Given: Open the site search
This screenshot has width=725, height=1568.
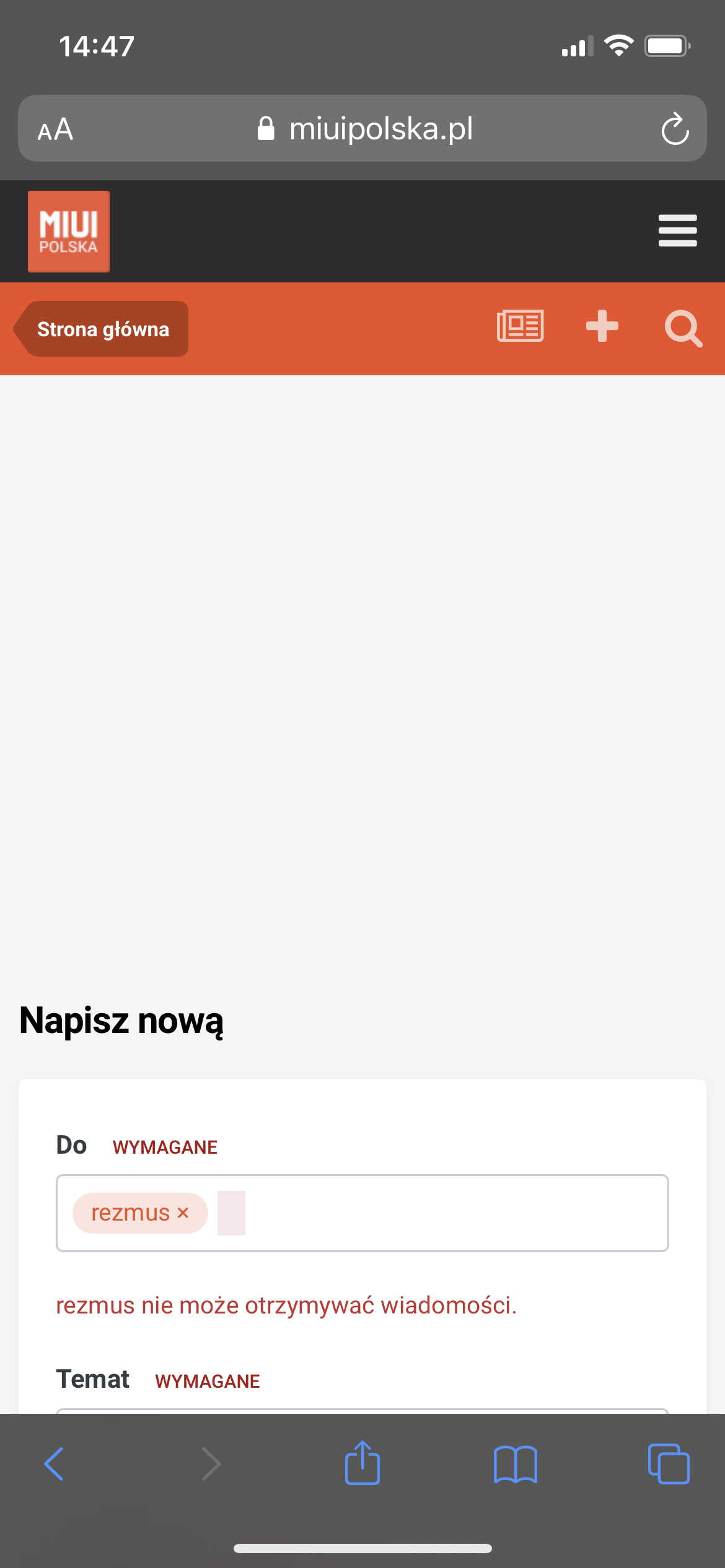Looking at the screenshot, I should [x=683, y=328].
